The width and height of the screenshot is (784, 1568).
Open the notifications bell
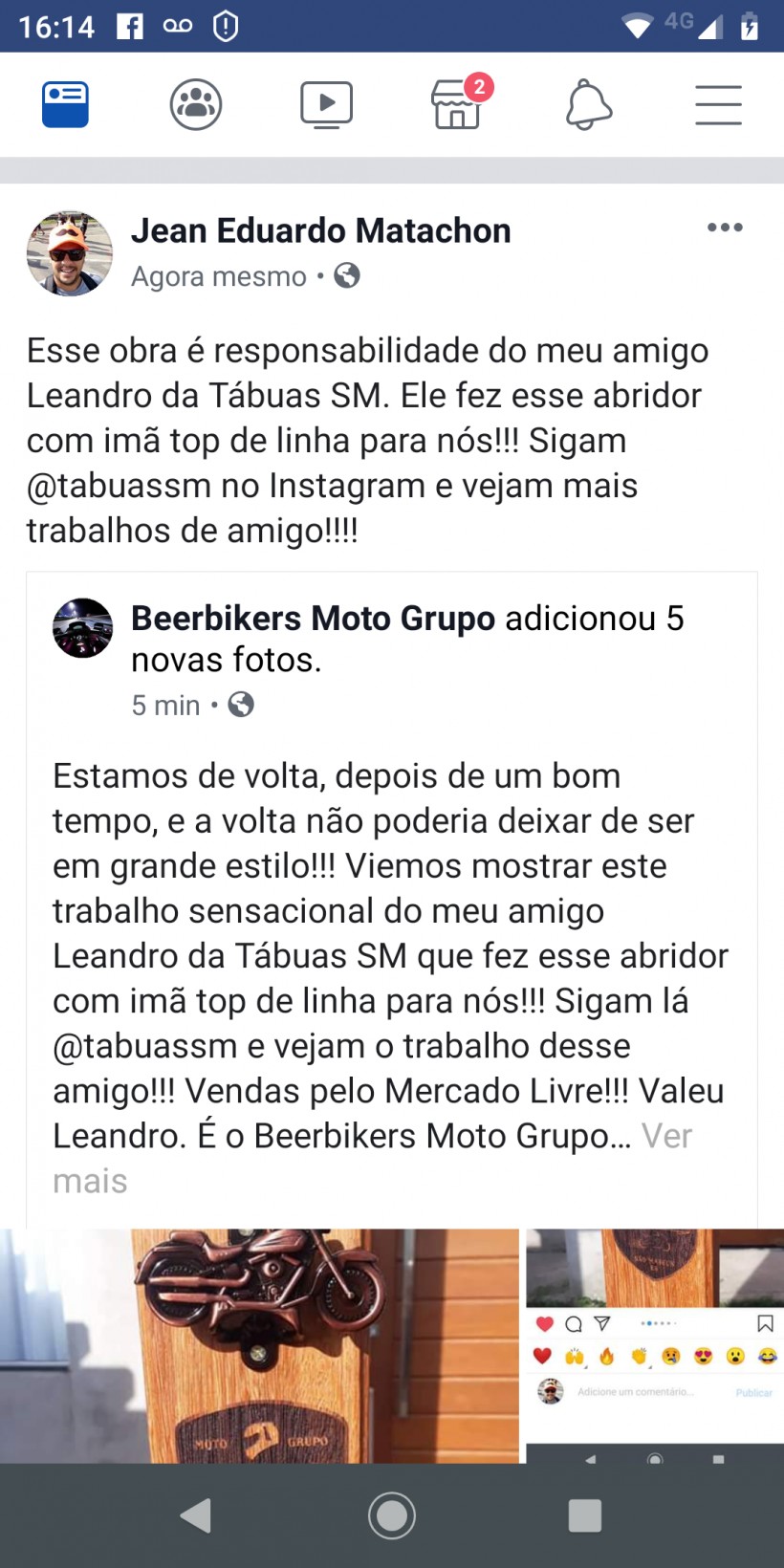tap(588, 104)
